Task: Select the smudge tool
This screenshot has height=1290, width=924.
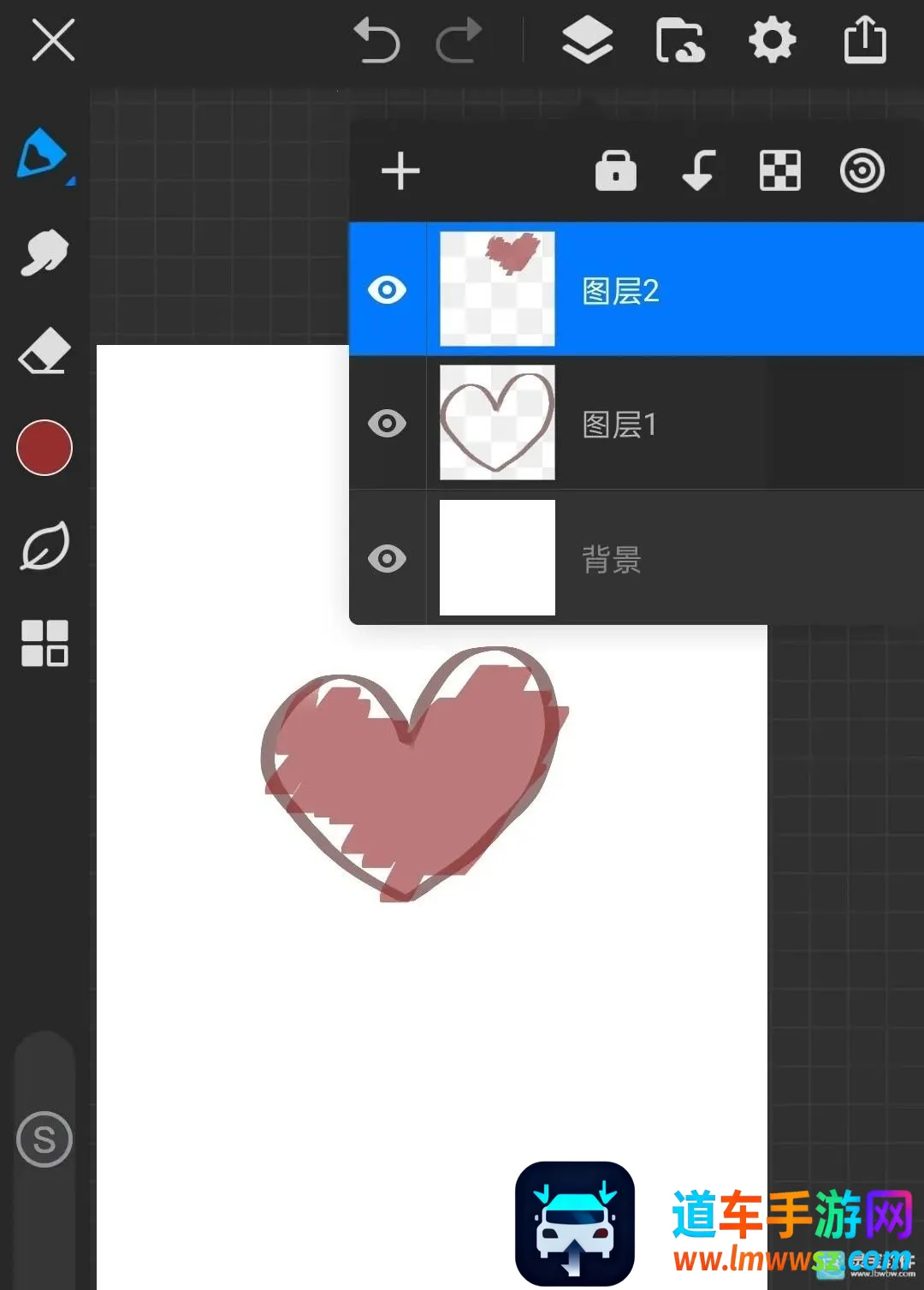Action: point(44,253)
